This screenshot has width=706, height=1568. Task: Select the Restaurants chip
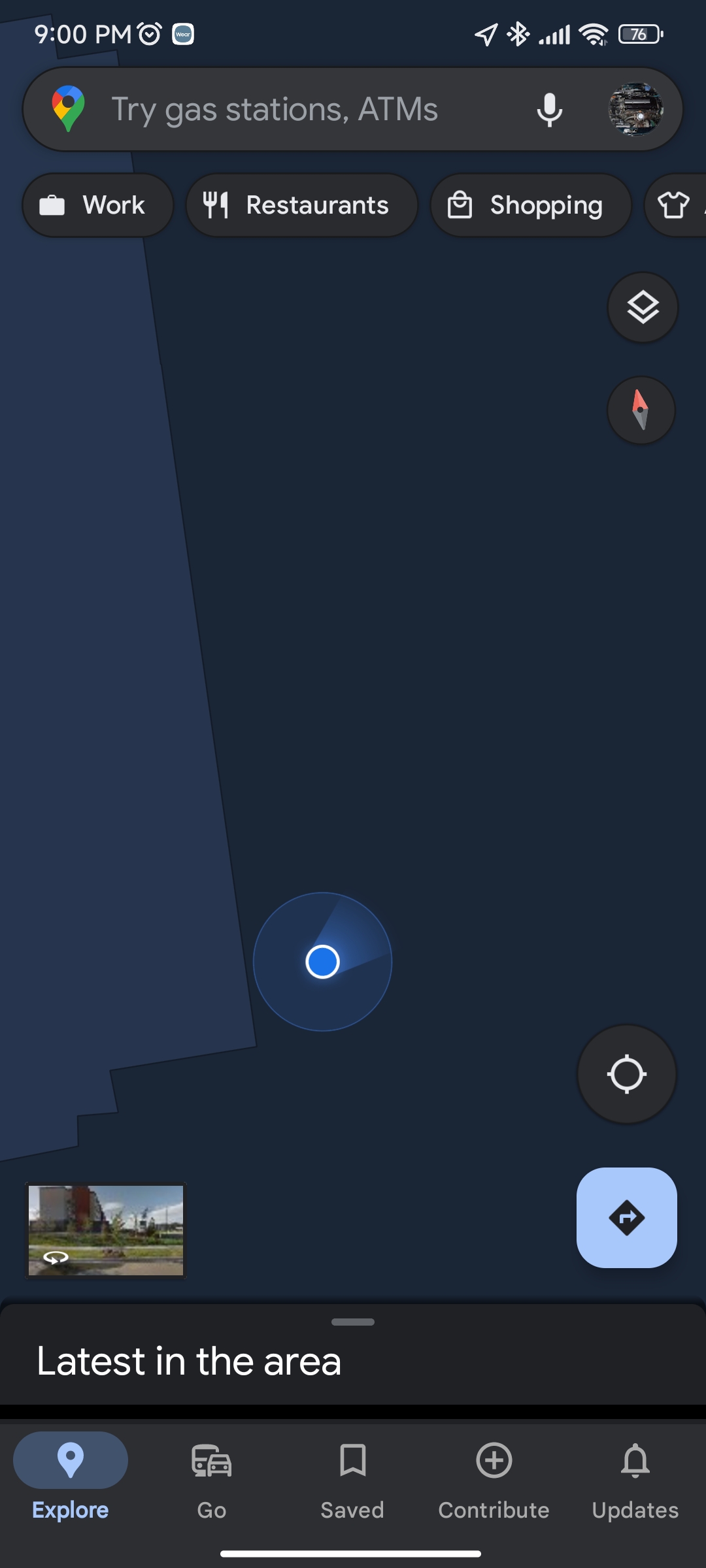[302, 205]
